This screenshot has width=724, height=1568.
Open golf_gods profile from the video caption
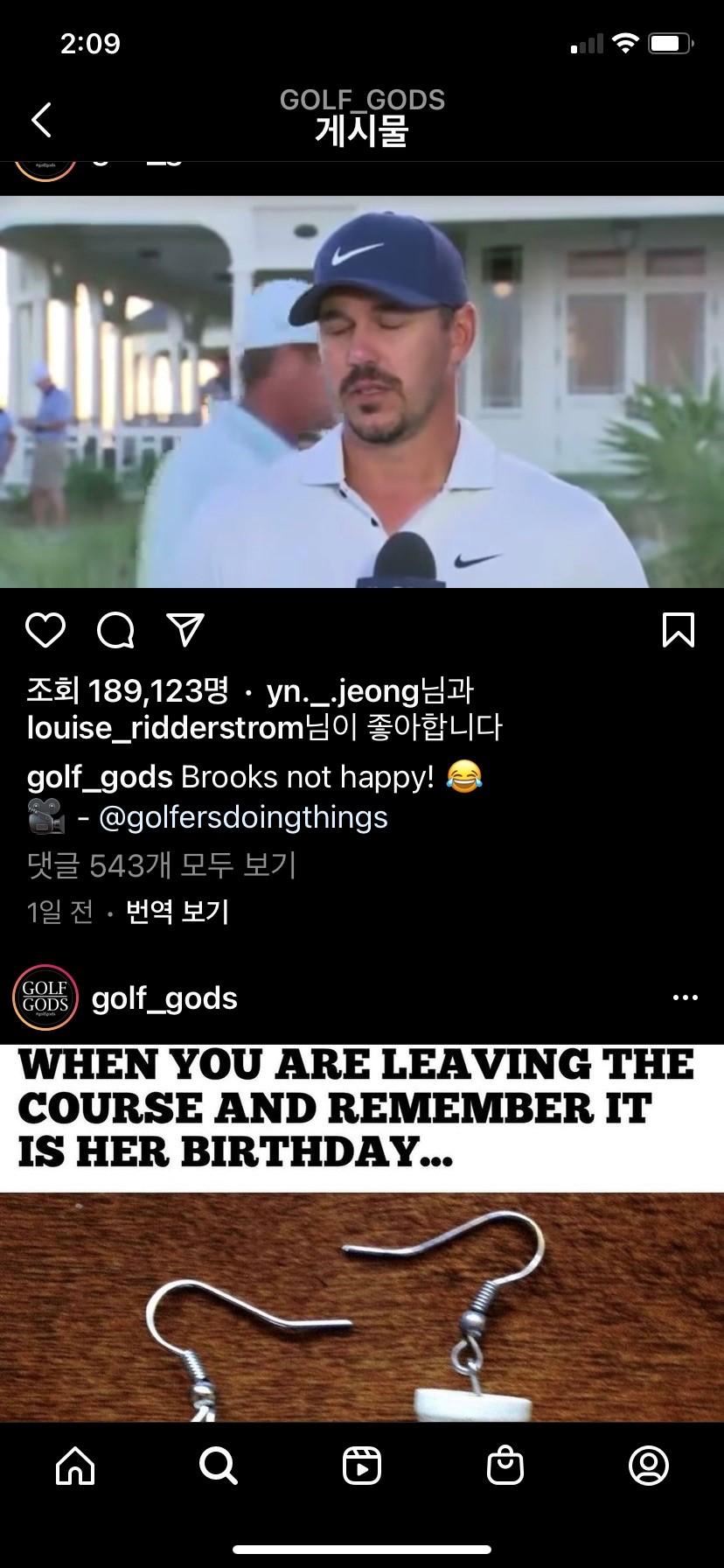coord(100,777)
